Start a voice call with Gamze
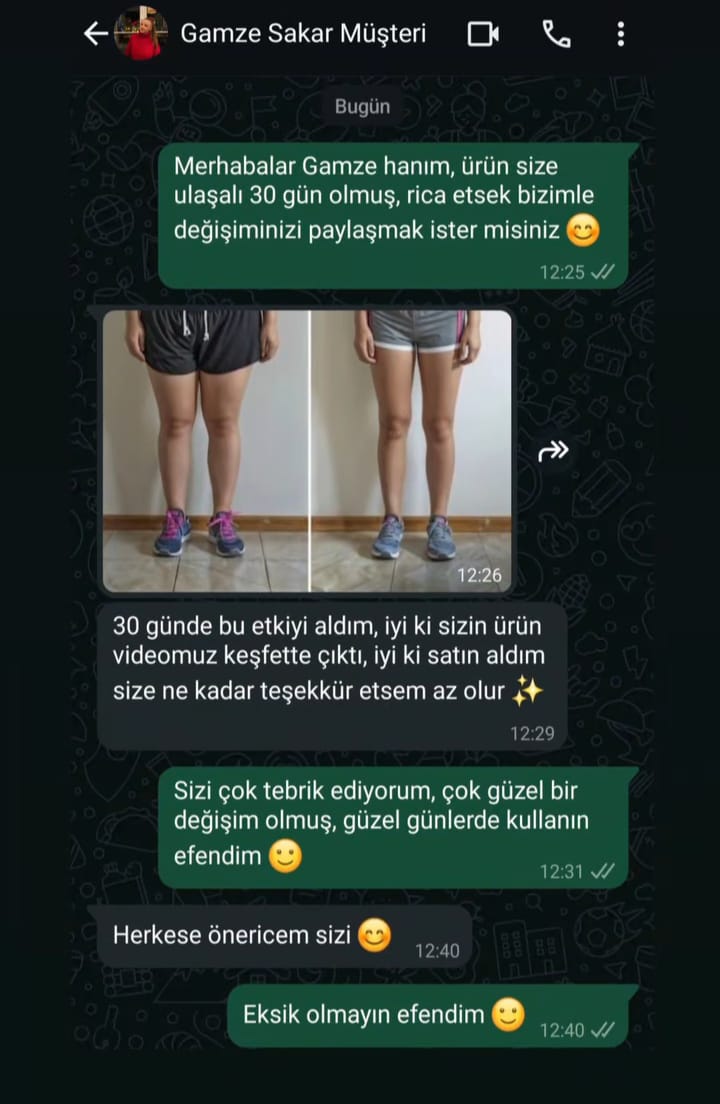The width and height of the screenshot is (720, 1104). coord(556,34)
